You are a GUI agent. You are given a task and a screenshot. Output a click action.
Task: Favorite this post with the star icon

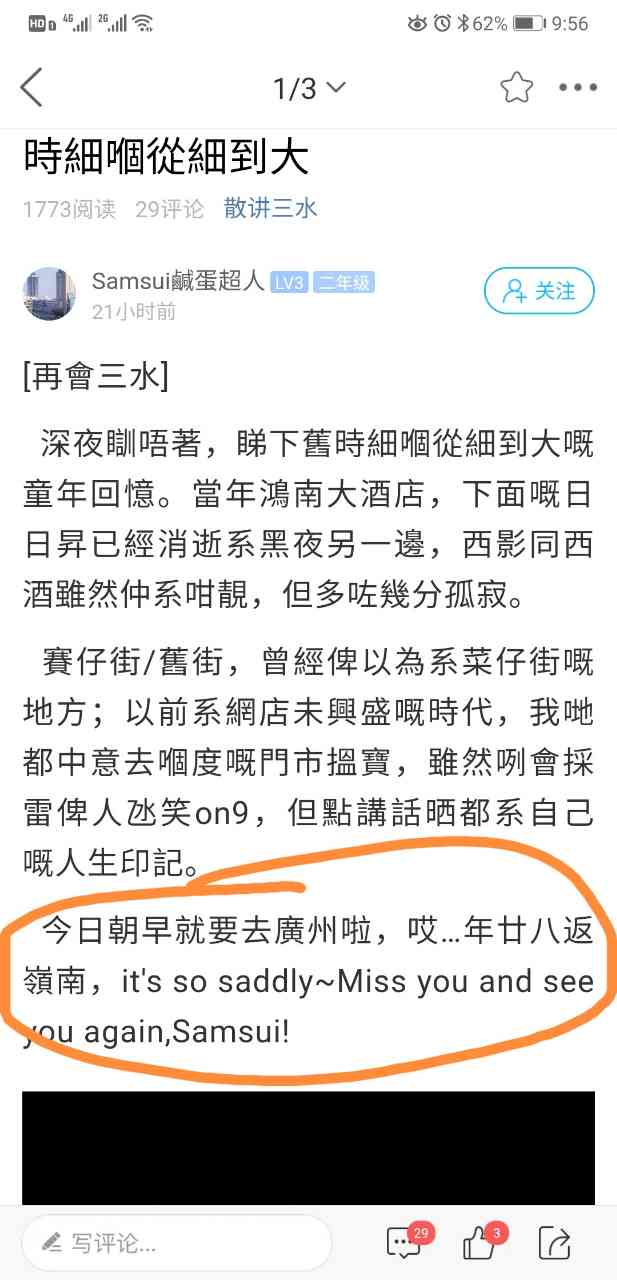[x=516, y=88]
